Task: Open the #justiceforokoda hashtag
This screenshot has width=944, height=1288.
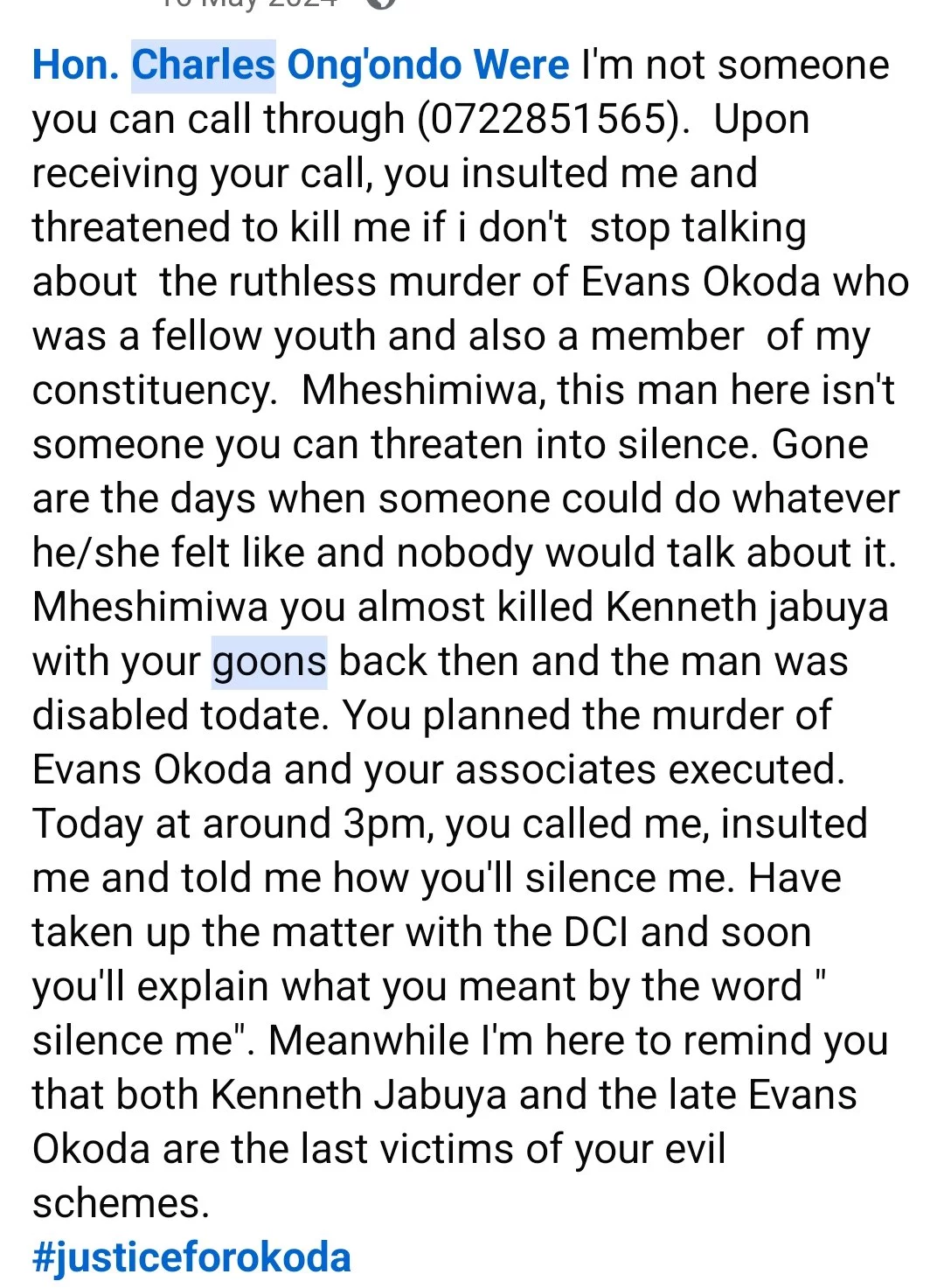Action: (x=191, y=1257)
